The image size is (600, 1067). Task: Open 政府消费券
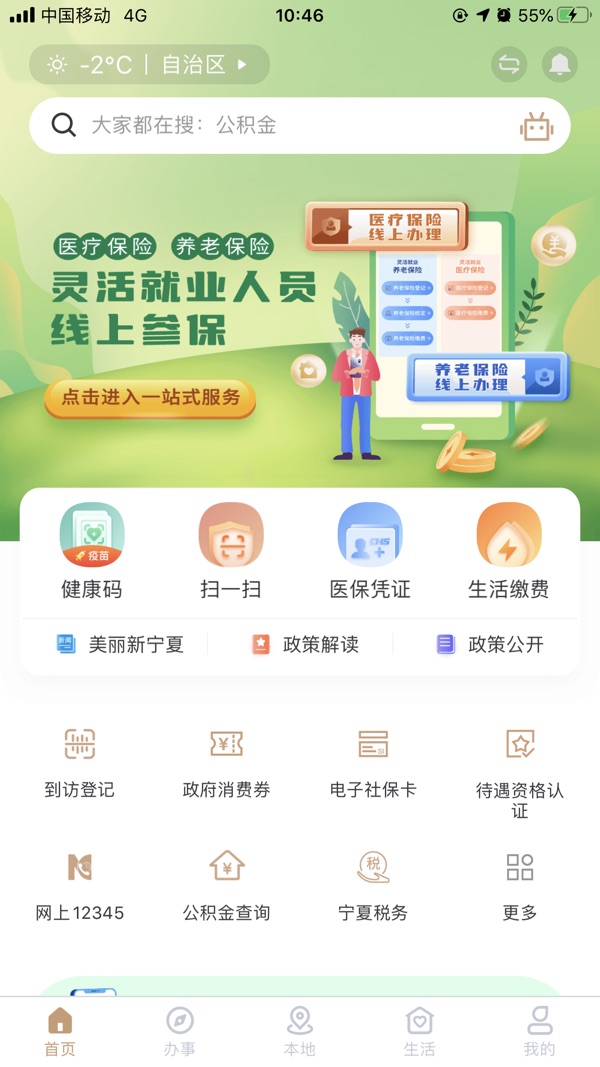[226, 763]
